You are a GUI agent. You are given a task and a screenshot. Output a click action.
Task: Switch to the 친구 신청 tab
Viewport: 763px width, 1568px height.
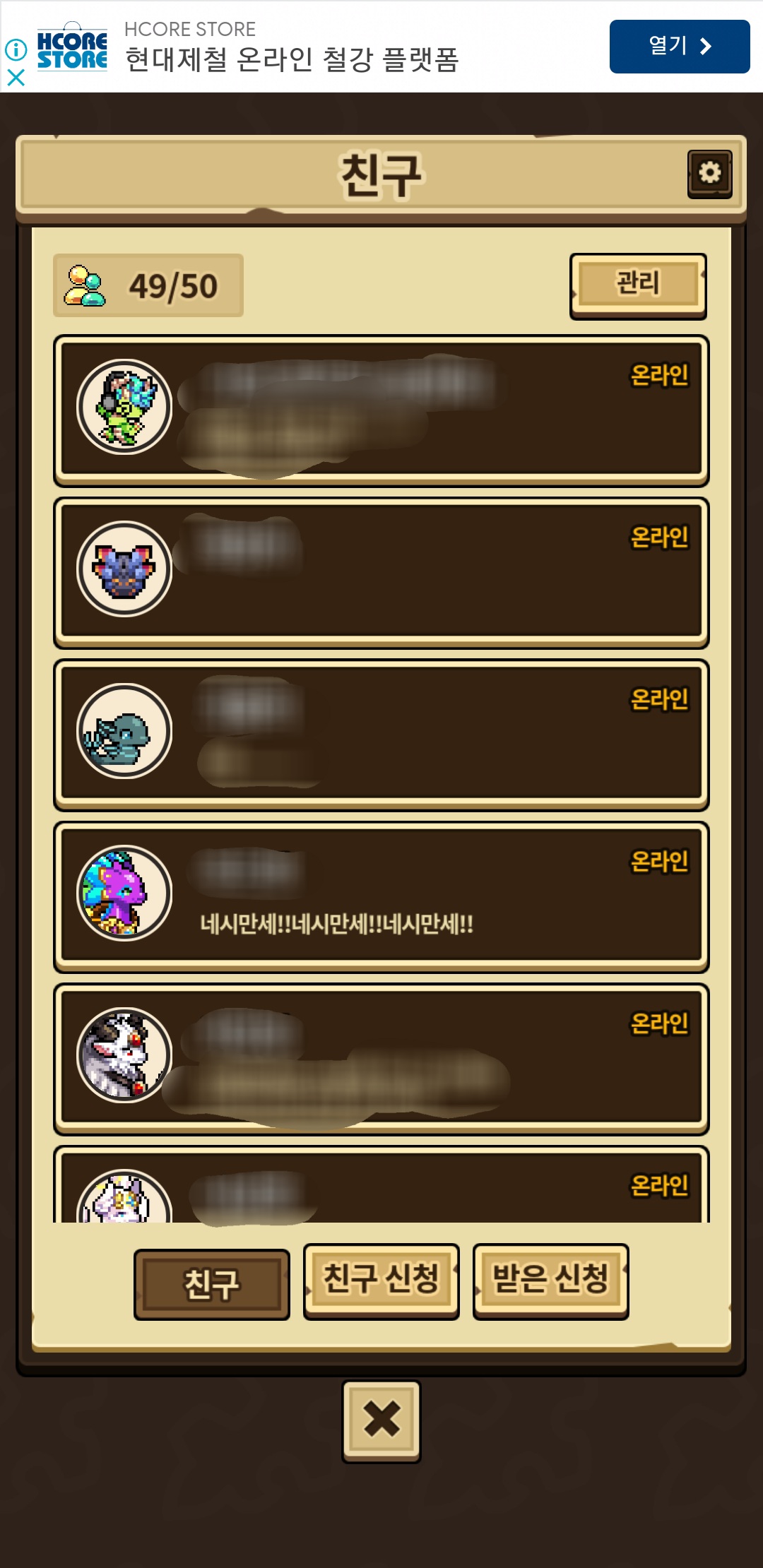(381, 1281)
